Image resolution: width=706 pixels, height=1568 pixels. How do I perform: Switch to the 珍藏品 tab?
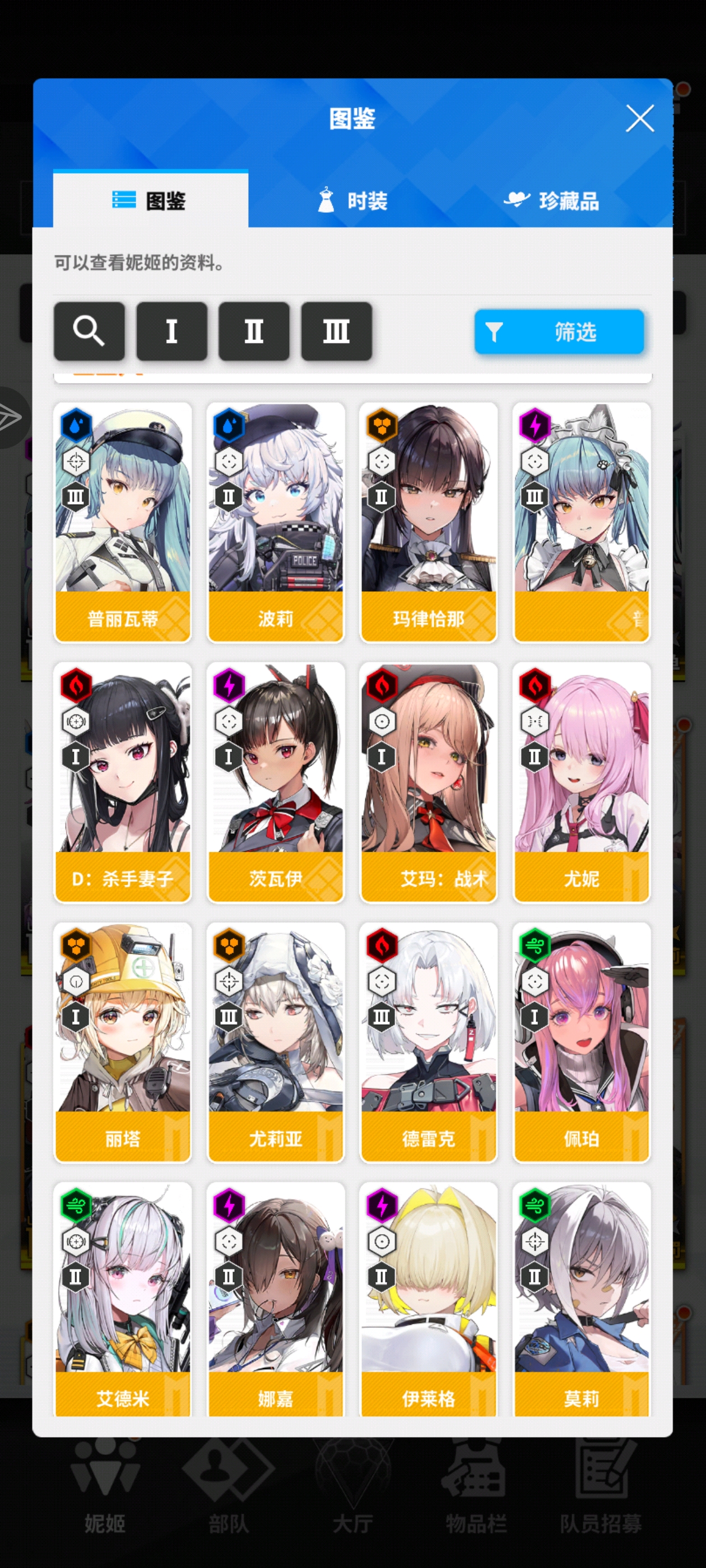click(551, 200)
